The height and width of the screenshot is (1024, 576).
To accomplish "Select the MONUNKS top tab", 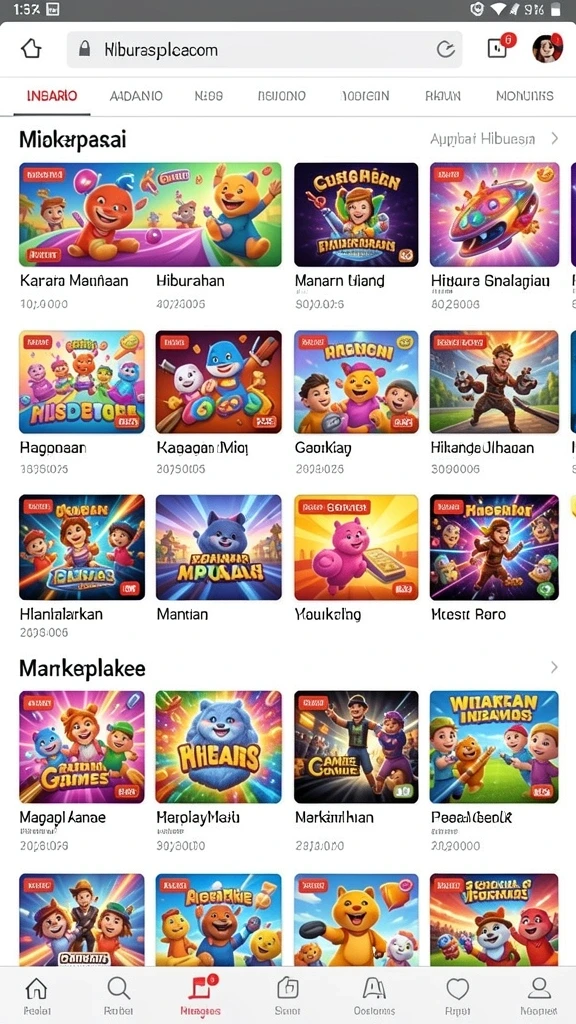I will pyautogui.click(x=524, y=96).
